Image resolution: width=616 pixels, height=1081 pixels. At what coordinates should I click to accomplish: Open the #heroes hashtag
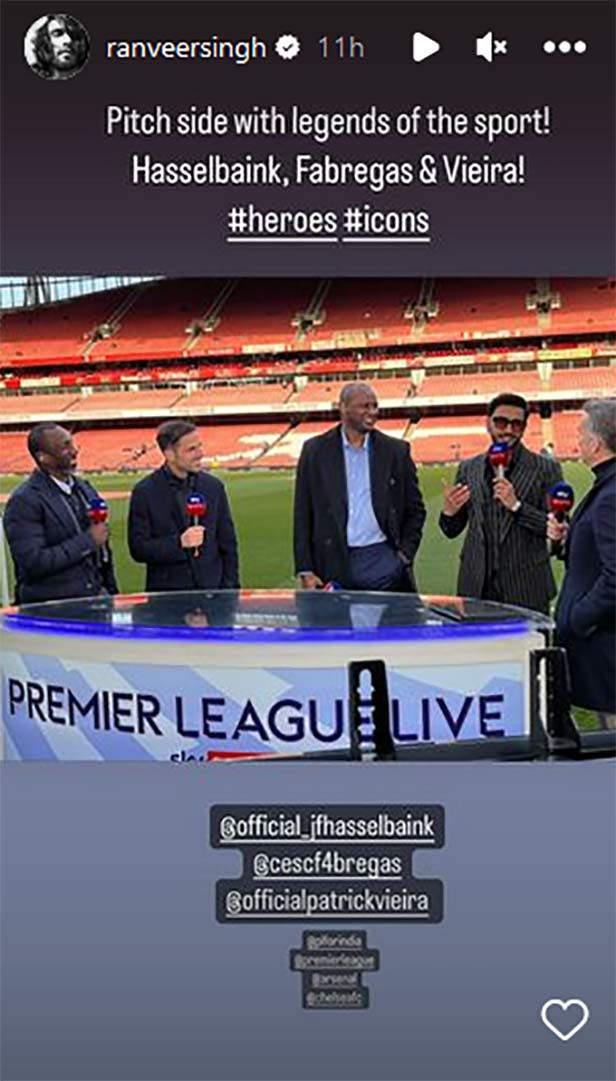pyautogui.click(x=282, y=221)
